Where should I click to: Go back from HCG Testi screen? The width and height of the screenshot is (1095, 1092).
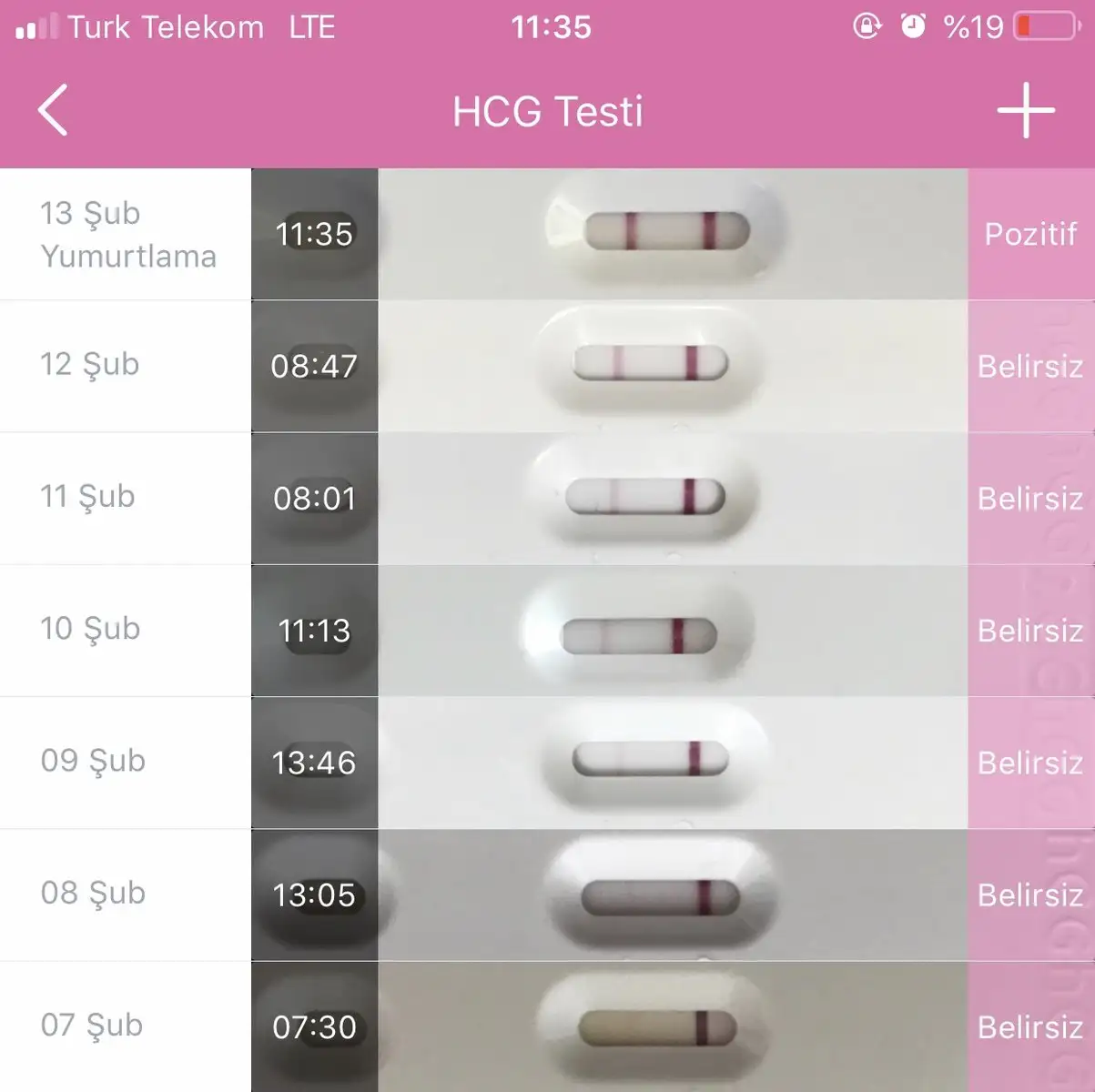[x=53, y=110]
